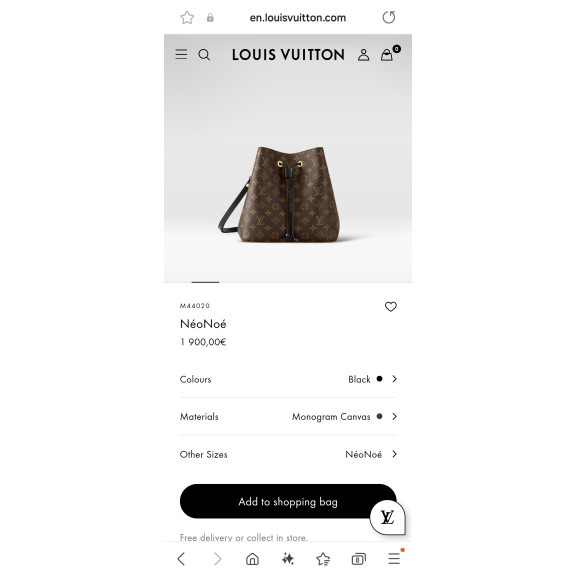Show open browser tabs
Image resolution: width=576 pixels, height=576 pixels.
(x=359, y=559)
